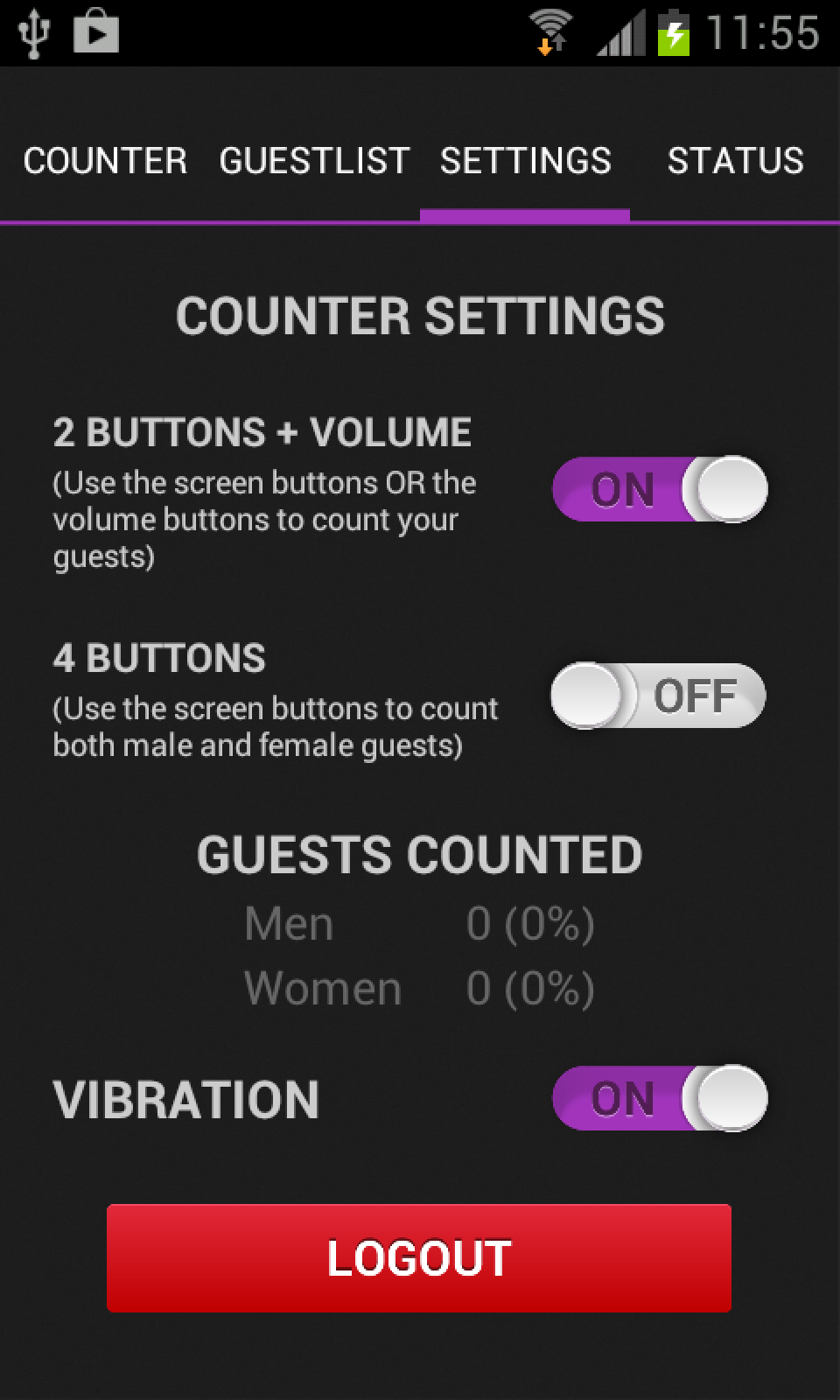Switch to the Counter tab
Viewport: 840px width, 1400px height.
pos(105,161)
